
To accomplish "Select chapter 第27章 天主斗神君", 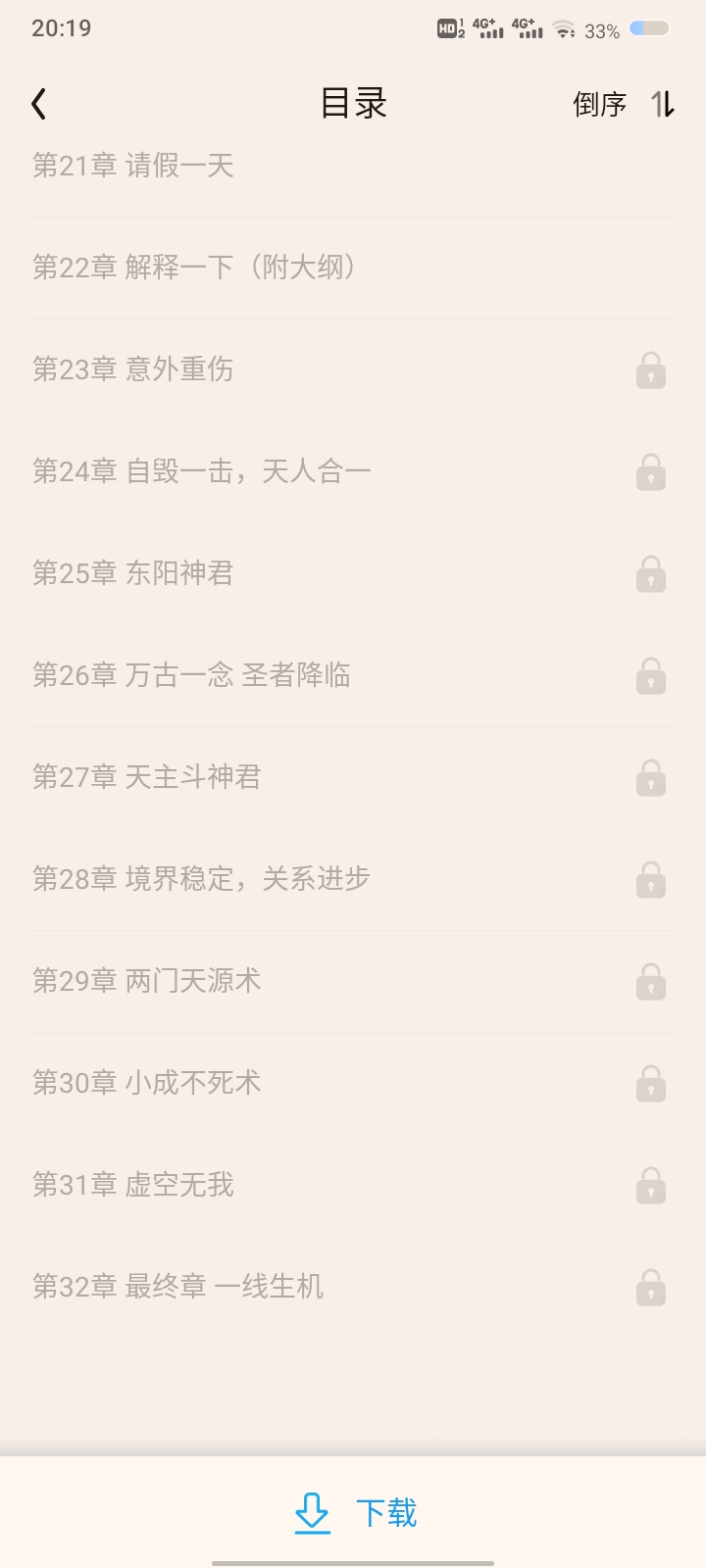I will point(353,777).
